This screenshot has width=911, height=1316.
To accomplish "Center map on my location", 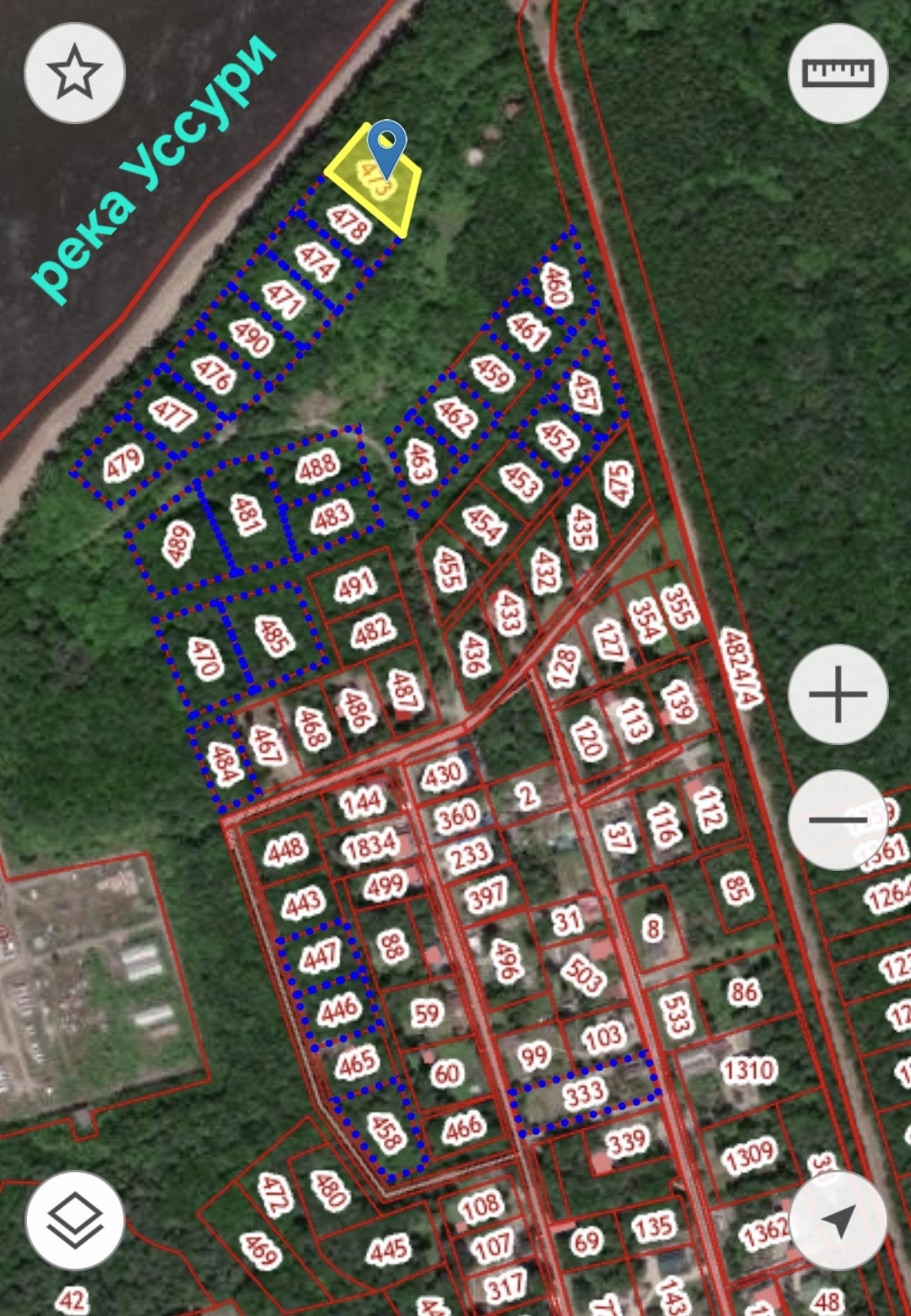I will click(837, 1220).
